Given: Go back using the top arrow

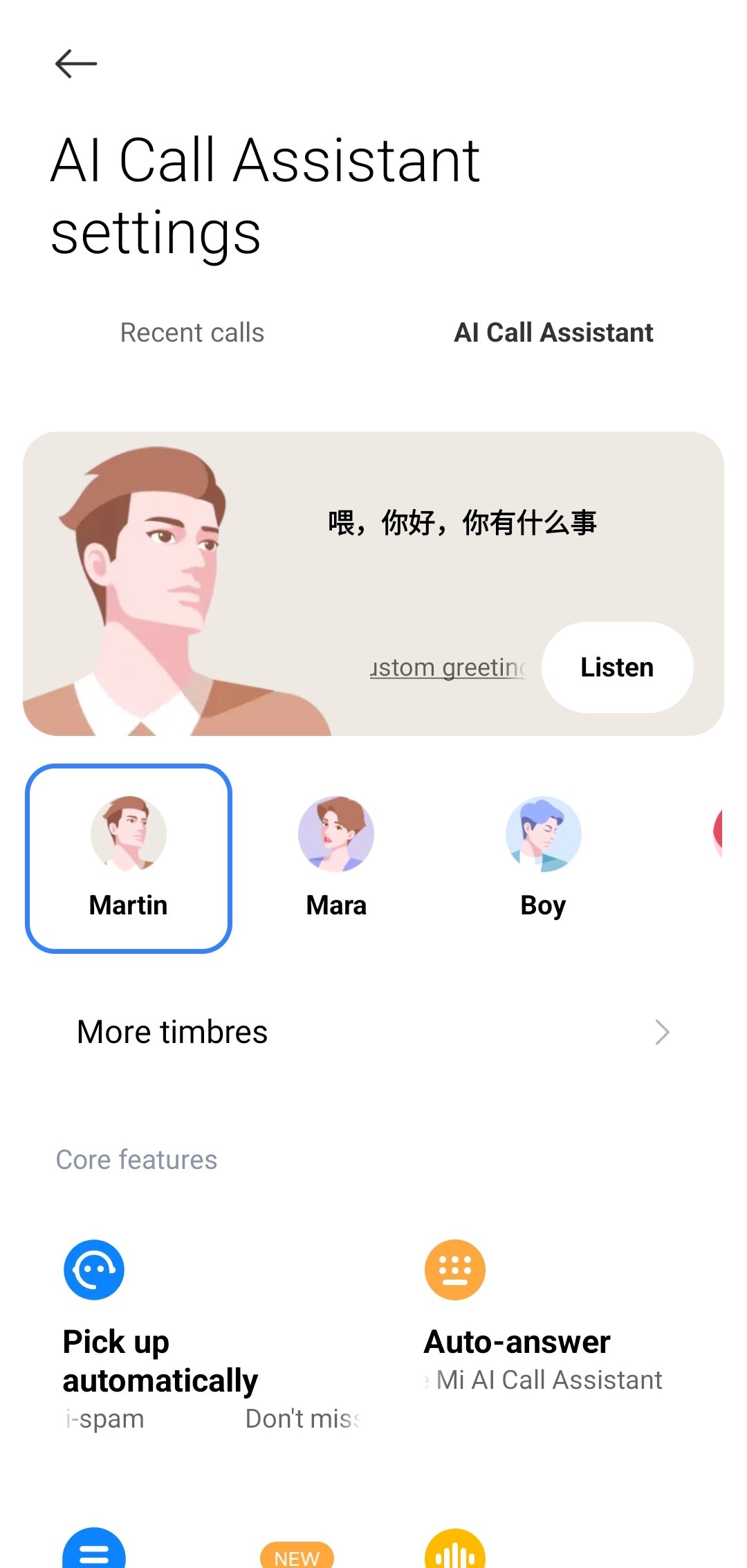Looking at the screenshot, I should point(76,64).
